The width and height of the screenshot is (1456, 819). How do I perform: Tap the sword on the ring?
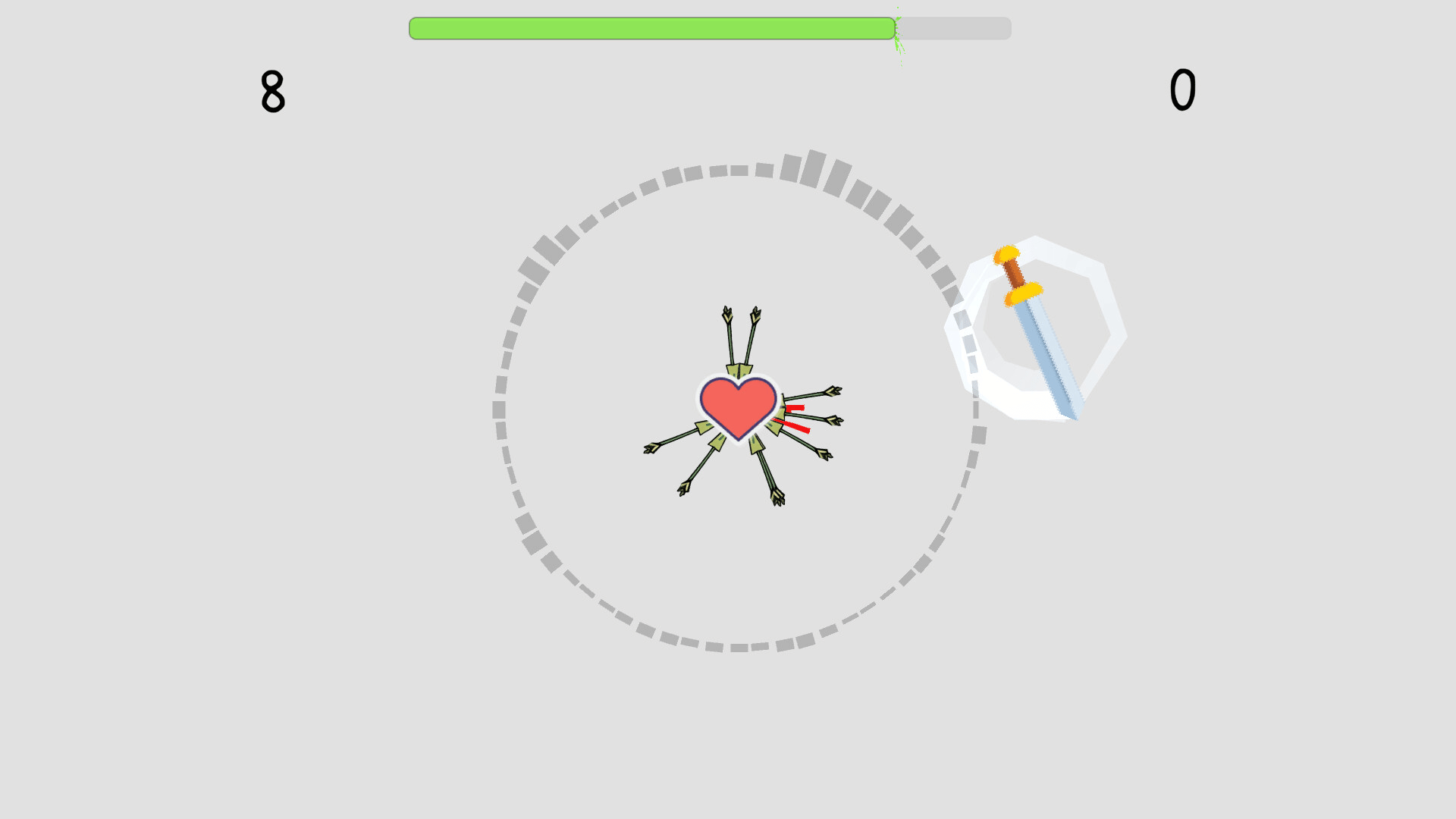tap(1039, 332)
